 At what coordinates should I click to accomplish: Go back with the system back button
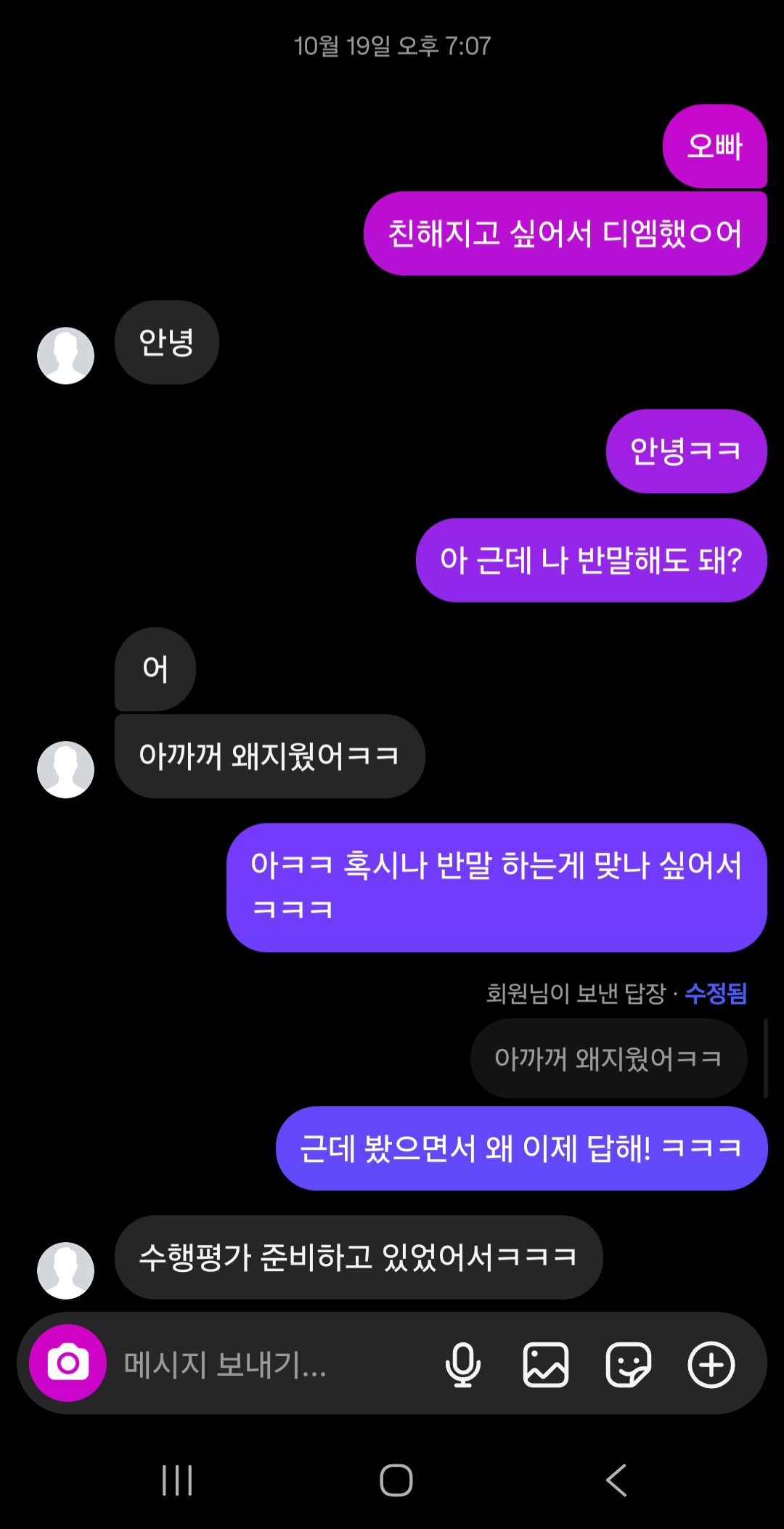point(616,1480)
